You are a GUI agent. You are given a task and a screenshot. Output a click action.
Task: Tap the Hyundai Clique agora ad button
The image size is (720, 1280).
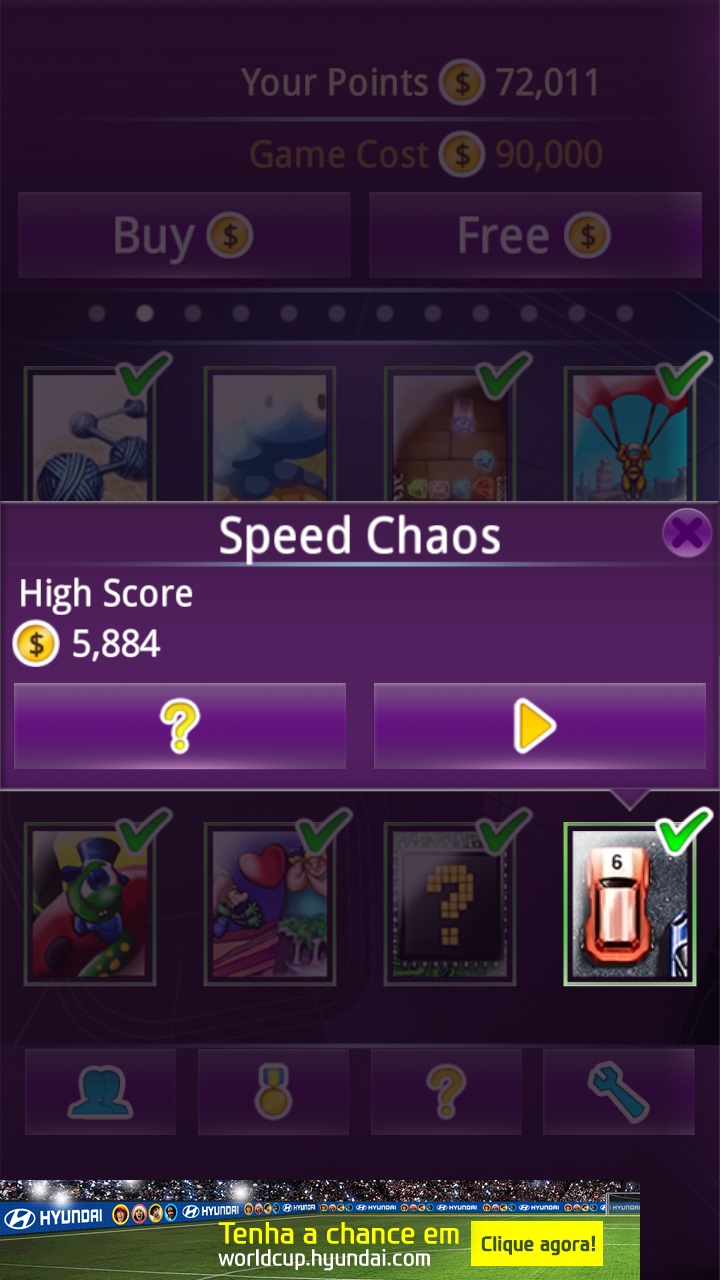point(537,1244)
